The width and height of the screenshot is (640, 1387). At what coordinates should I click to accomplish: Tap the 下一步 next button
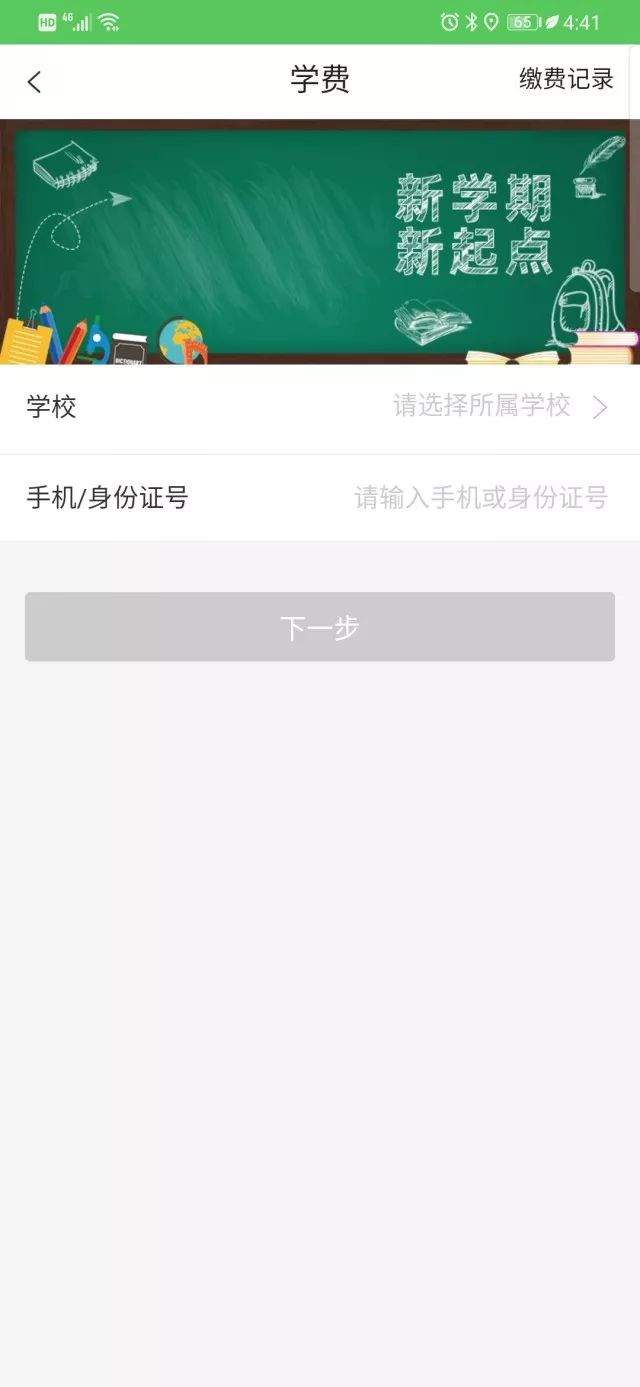tap(320, 627)
